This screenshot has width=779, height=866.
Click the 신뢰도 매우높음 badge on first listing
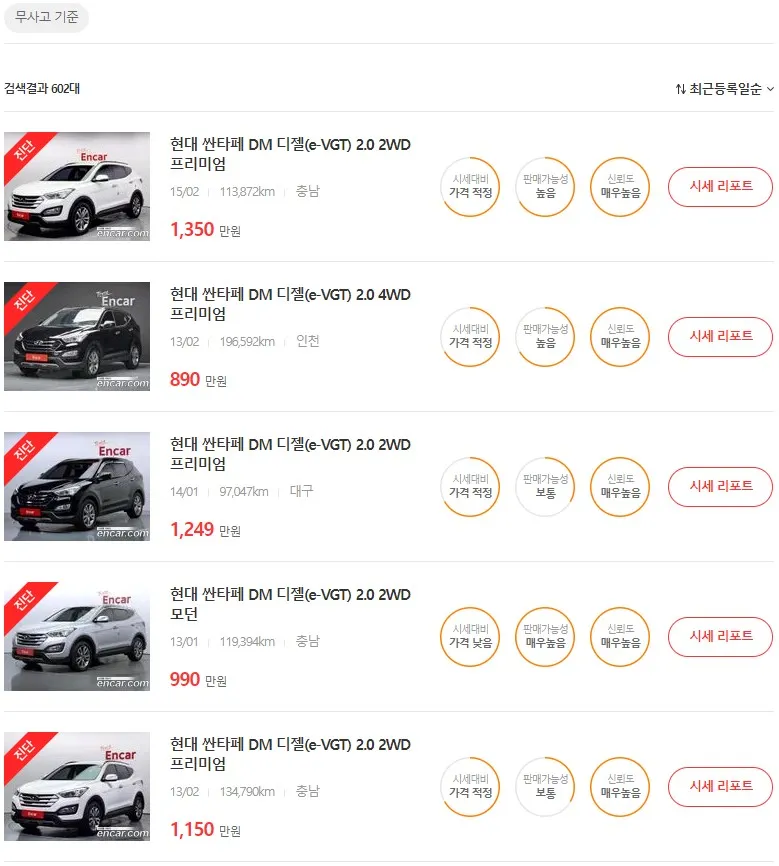point(619,187)
